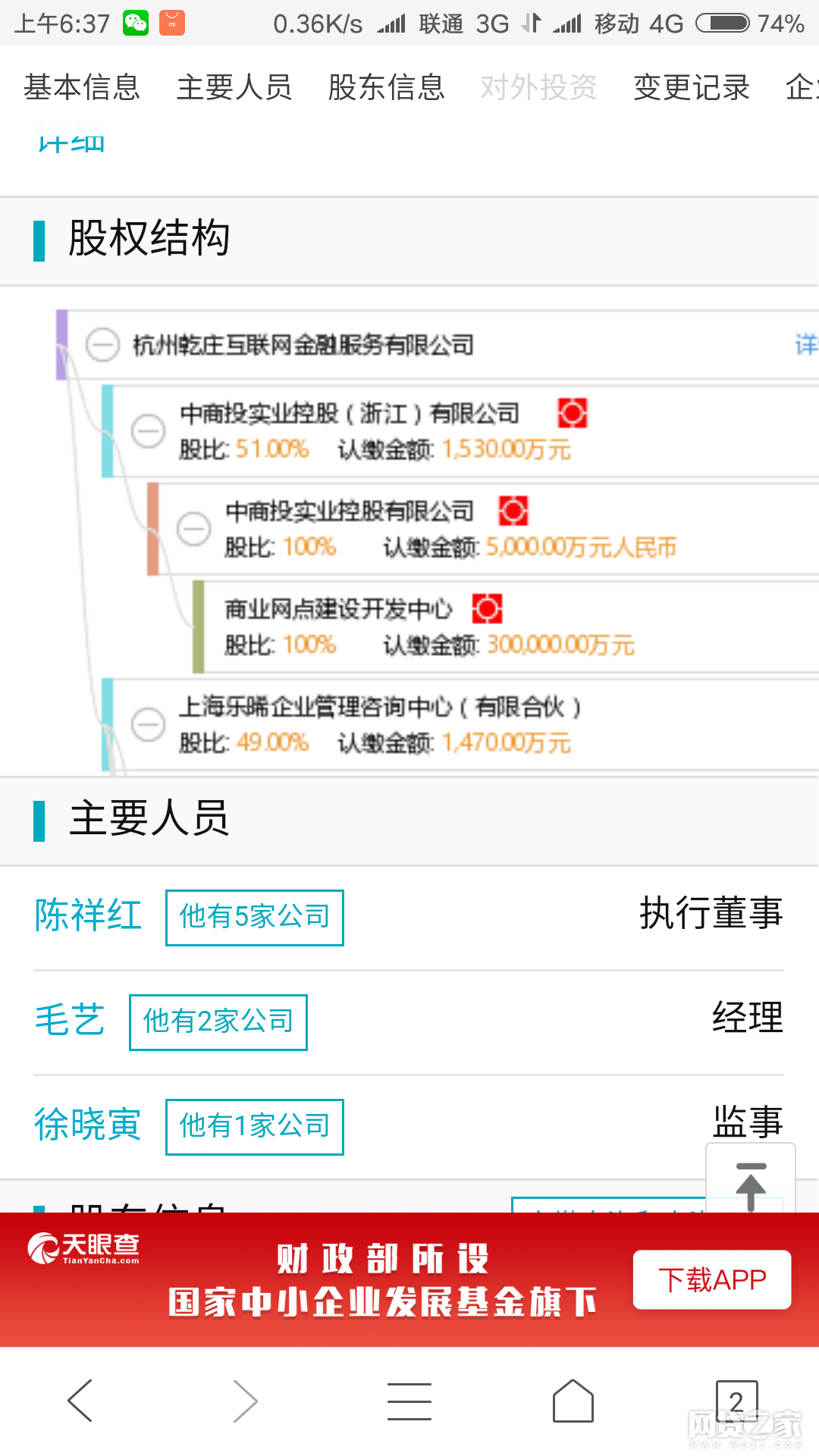The height and width of the screenshot is (1456, 819).
Task: Collapse the 中商投实业控股(浙江)有限公司 node
Action: pos(148,431)
